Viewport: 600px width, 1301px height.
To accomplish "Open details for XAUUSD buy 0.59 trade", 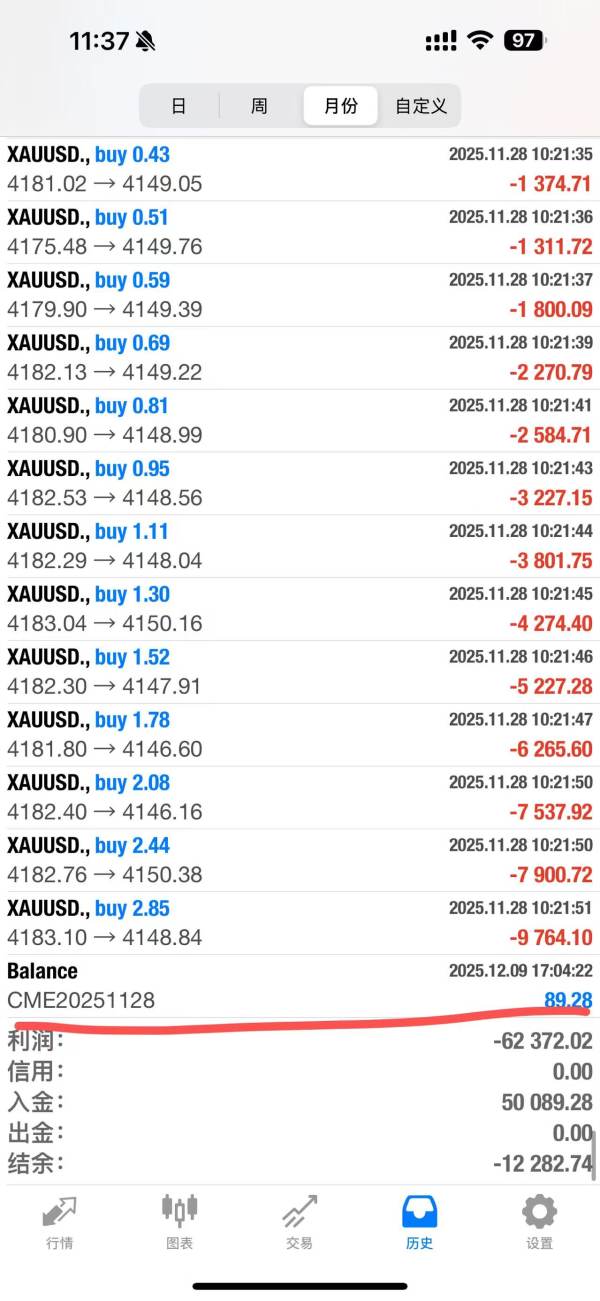I will (x=300, y=295).
